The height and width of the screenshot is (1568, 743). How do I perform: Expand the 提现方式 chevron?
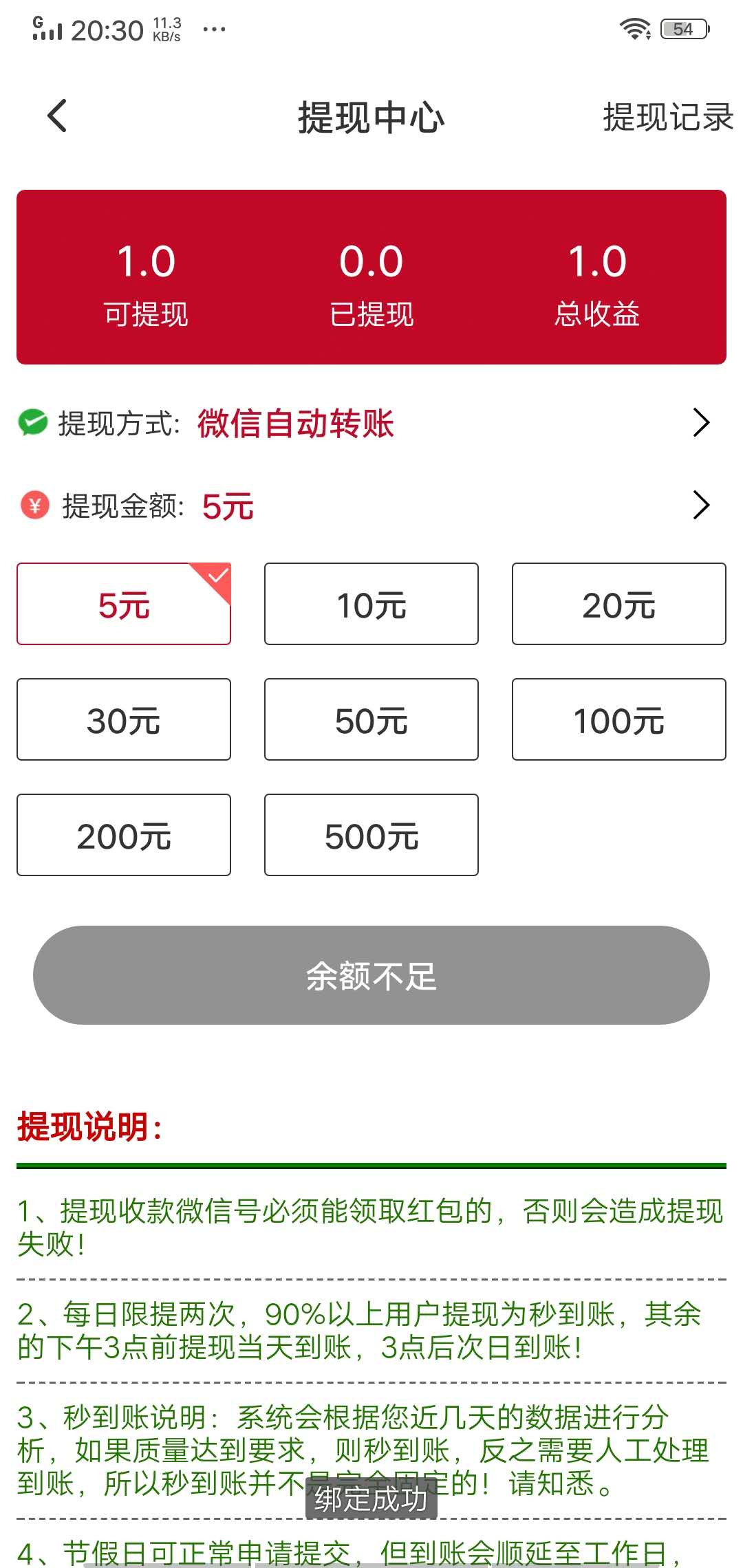(701, 424)
